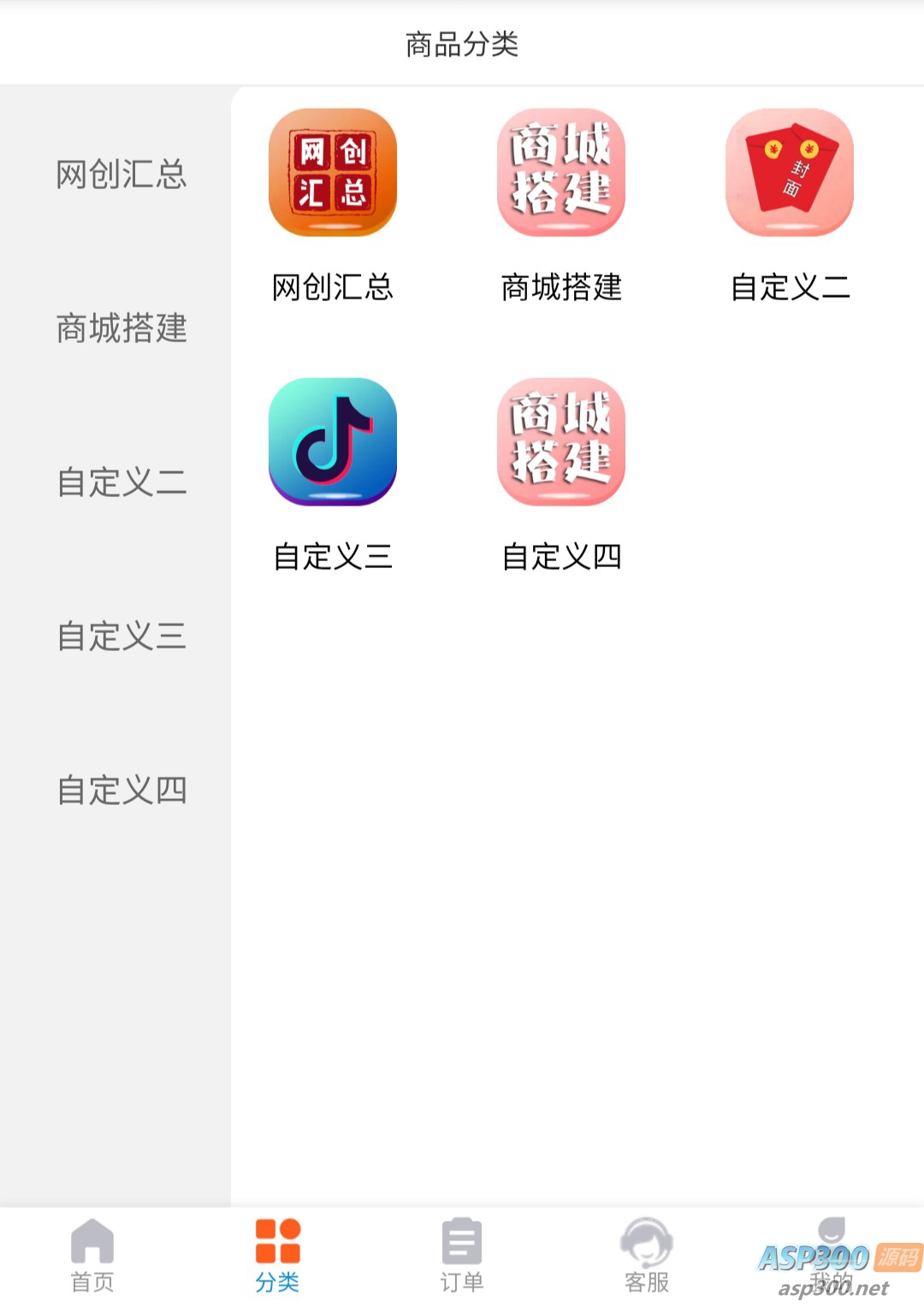The height and width of the screenshot is (1307, 924).
Task: Switch to the 订单 orders tab
Action: tap(462, 1254)
